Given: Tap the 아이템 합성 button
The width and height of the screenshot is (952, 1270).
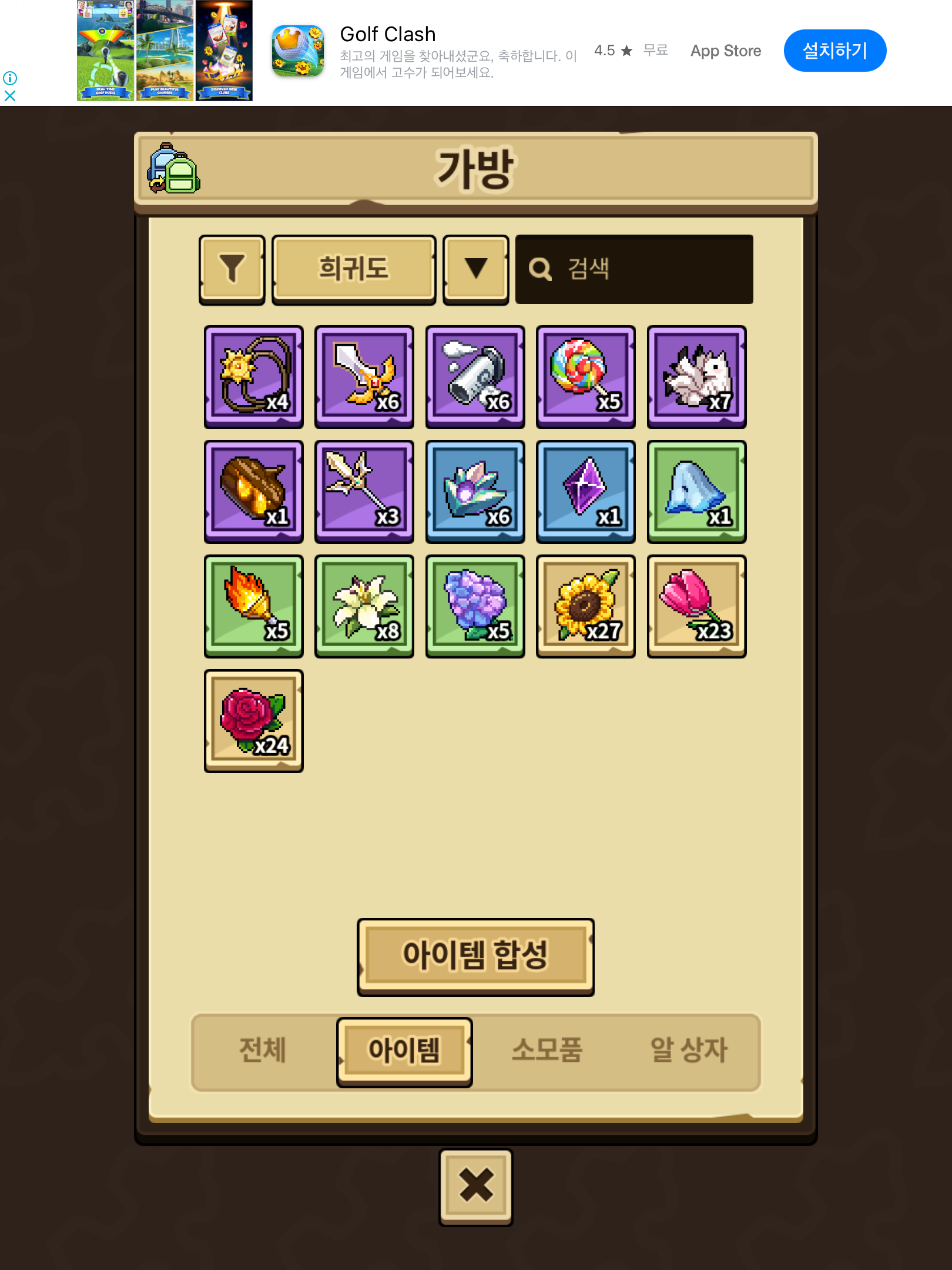Looking at the screenshot, I should coord(475,955).
